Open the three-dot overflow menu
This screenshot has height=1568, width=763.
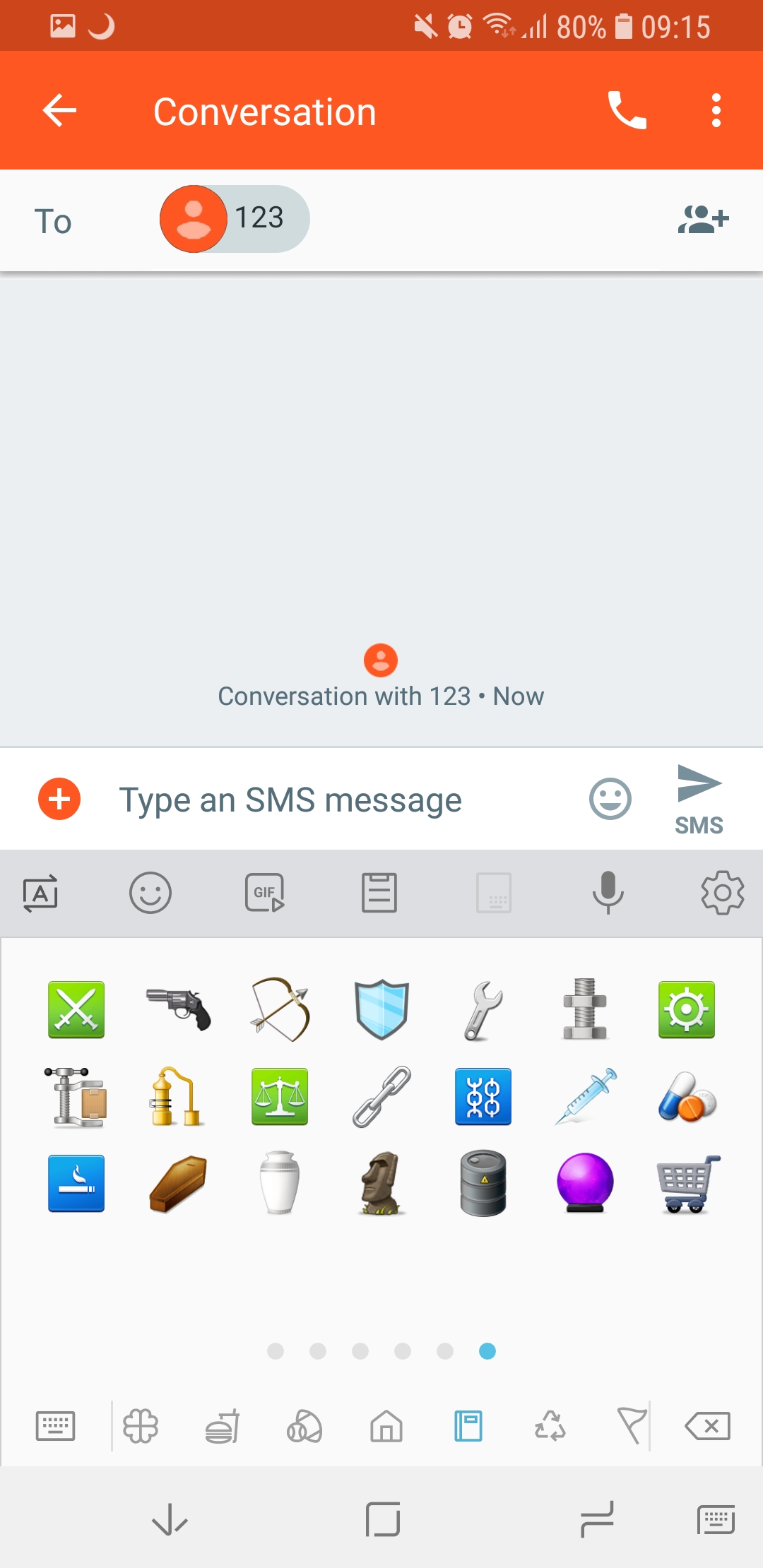[716, 111]
